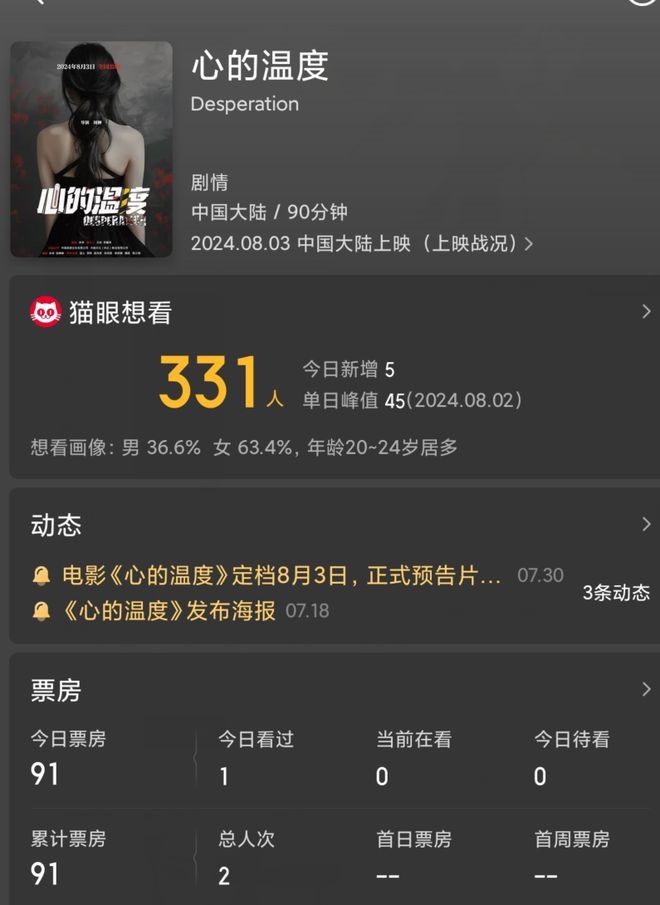Open the 心的温度 movie poster
Image resolution: width=660 pixels, height=905 pixels.
[x=91, y=150]
